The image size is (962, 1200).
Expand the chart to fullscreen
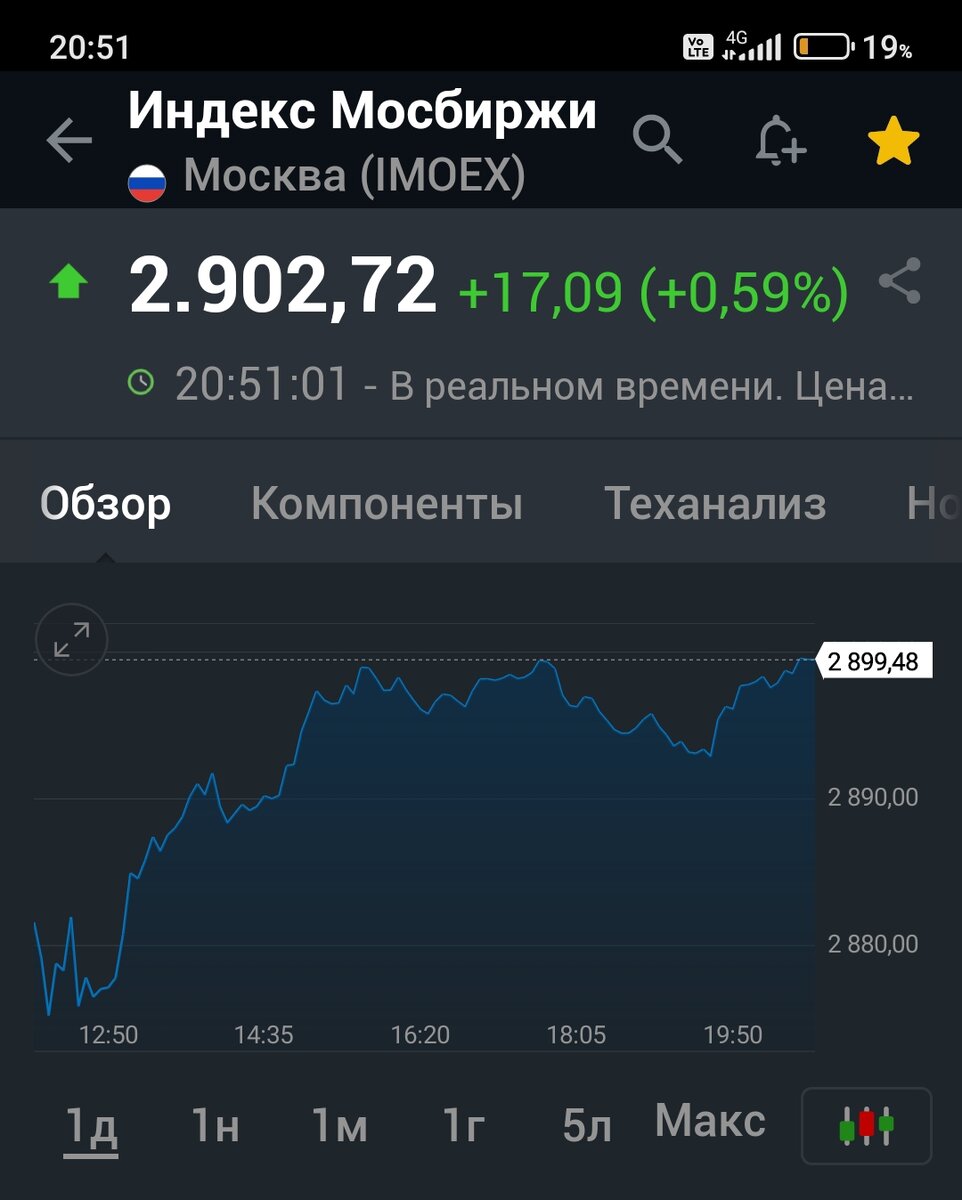tap(70, 639)
